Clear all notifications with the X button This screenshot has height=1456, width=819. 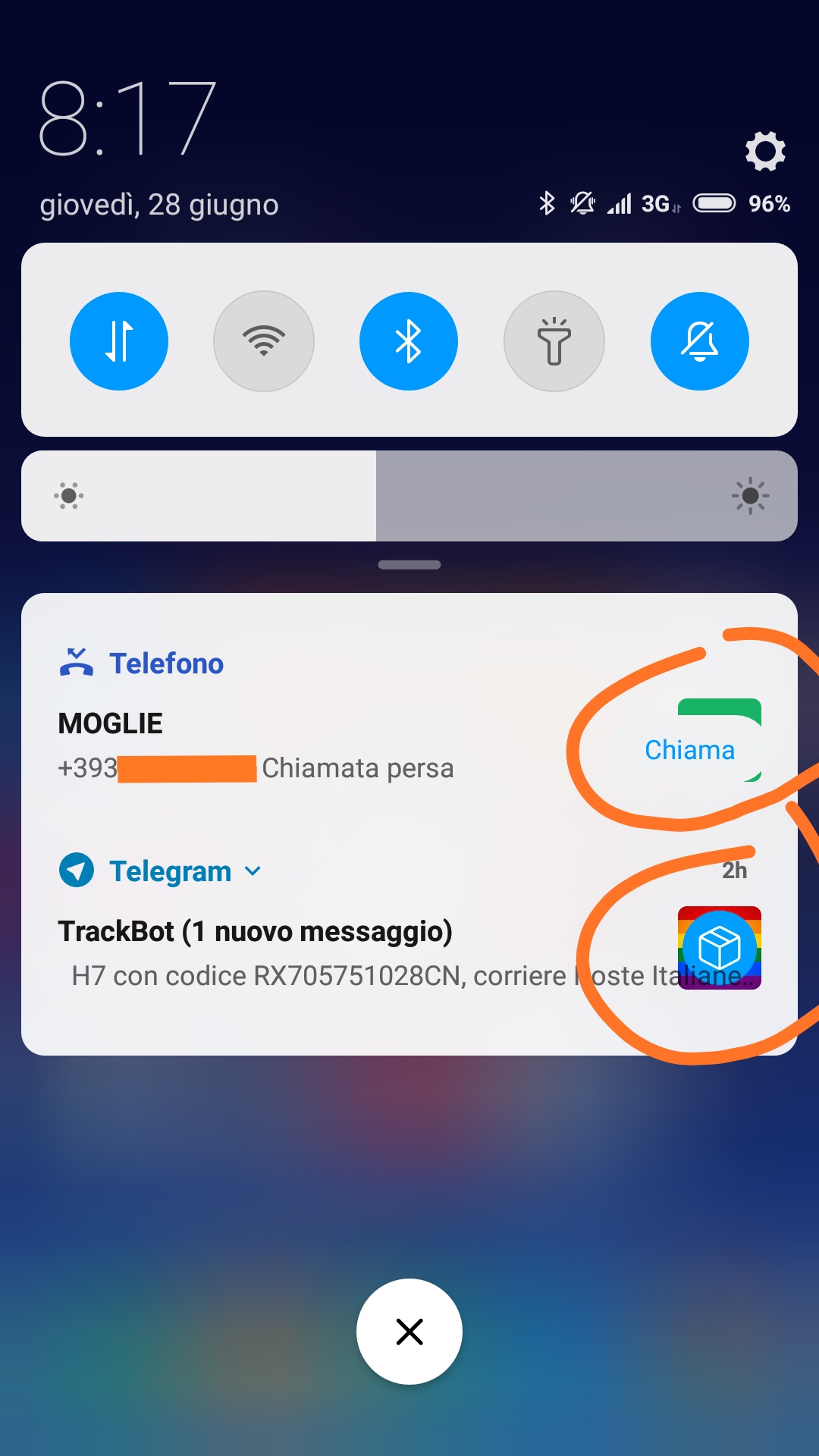click(409, 1332)
